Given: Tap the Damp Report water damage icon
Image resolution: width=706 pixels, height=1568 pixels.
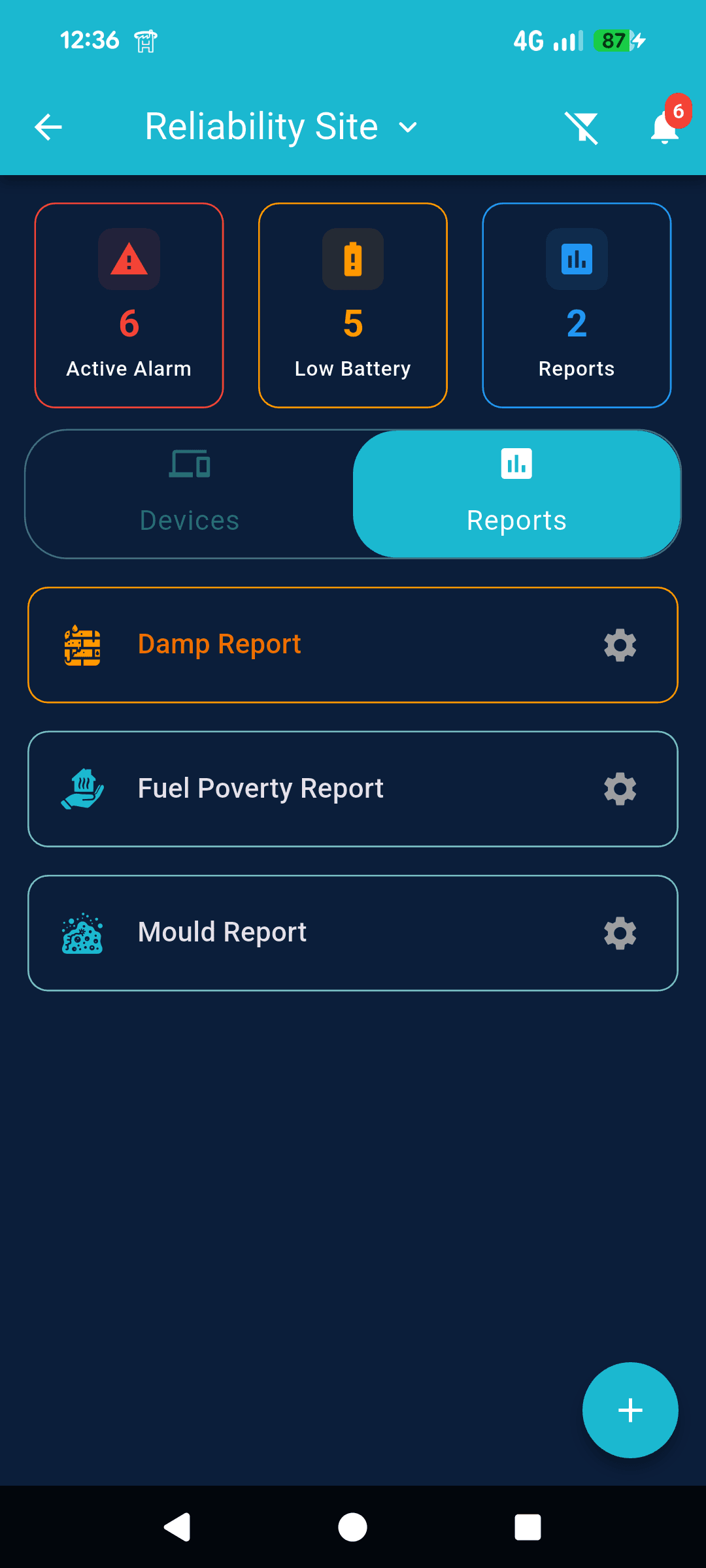Looking at the screenshot, I should point(82,644).
